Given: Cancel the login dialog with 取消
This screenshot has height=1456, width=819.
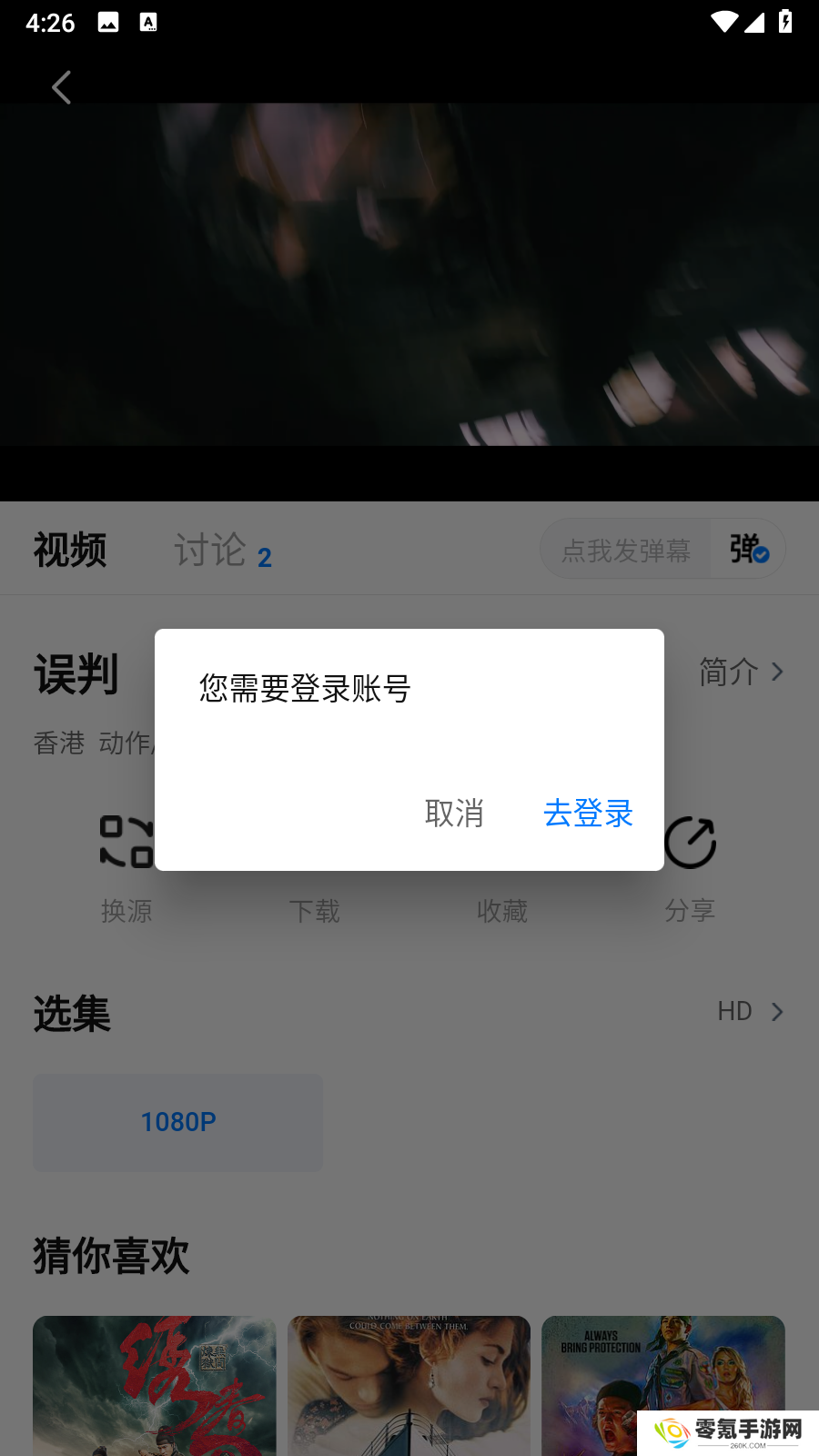Looking at the screenshot, I should [x=454, y=813].
